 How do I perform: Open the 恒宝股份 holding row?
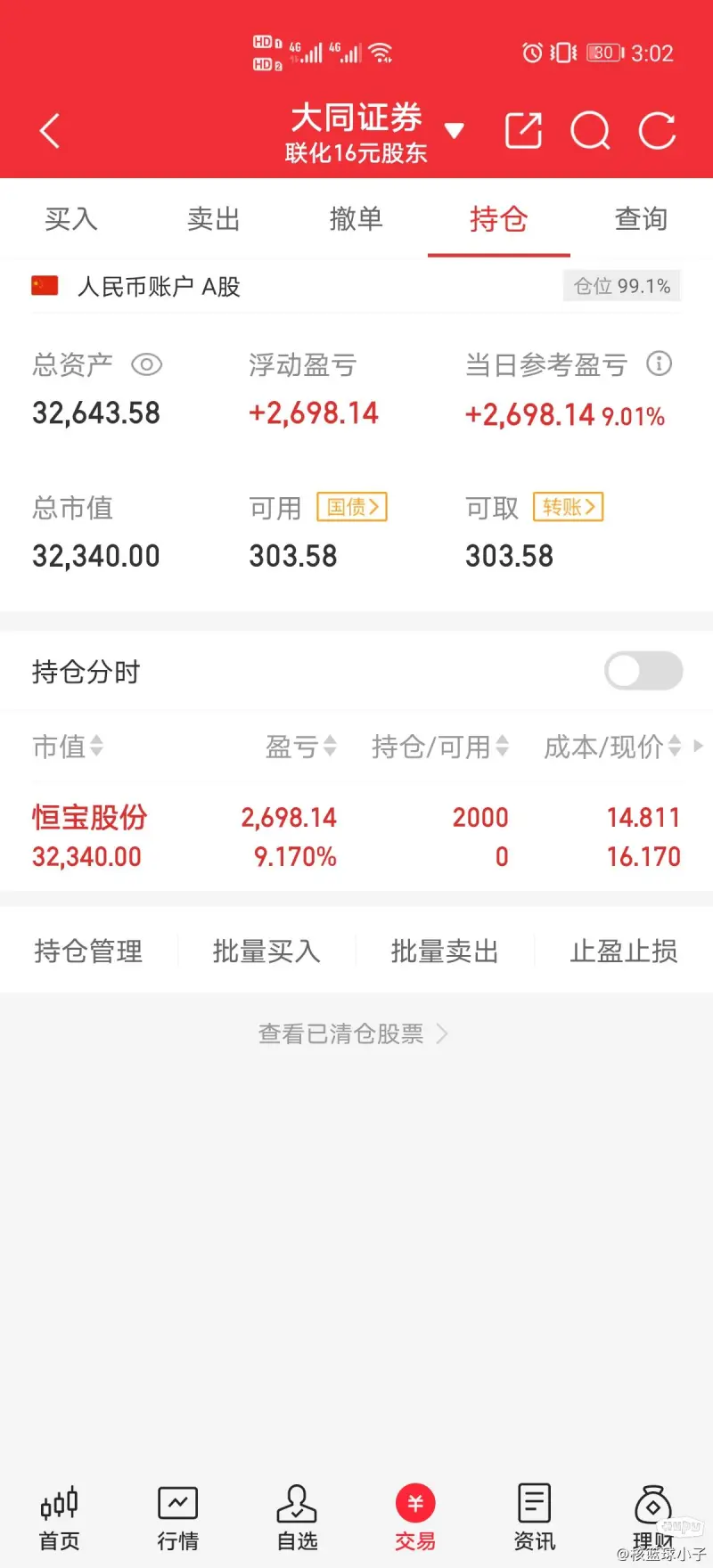356,837
